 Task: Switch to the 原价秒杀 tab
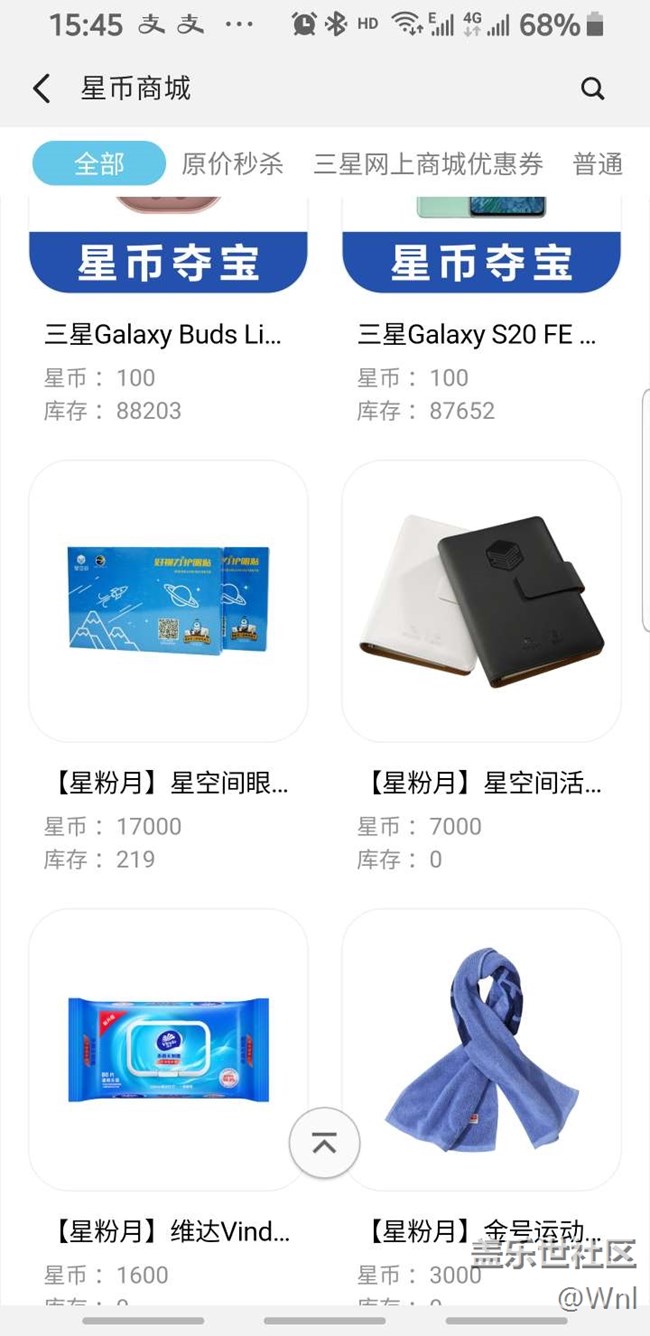click(x=232, y=164)
